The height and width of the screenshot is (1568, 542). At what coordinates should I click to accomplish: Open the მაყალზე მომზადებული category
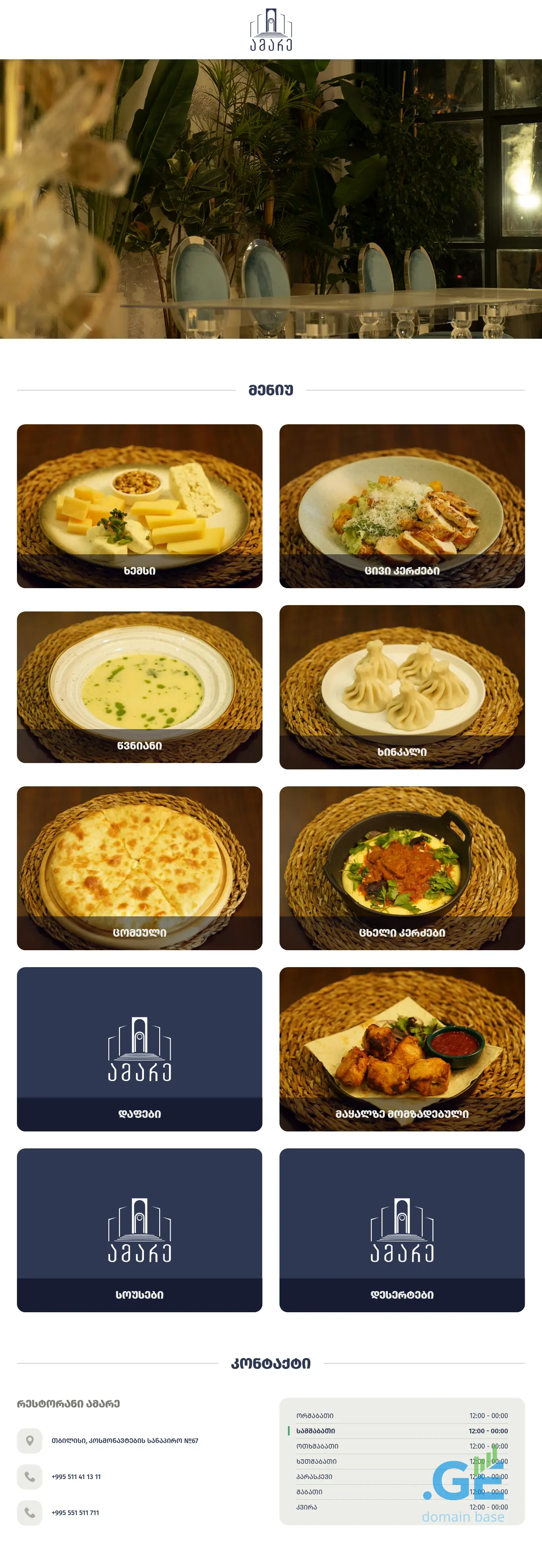(402, 1049)
